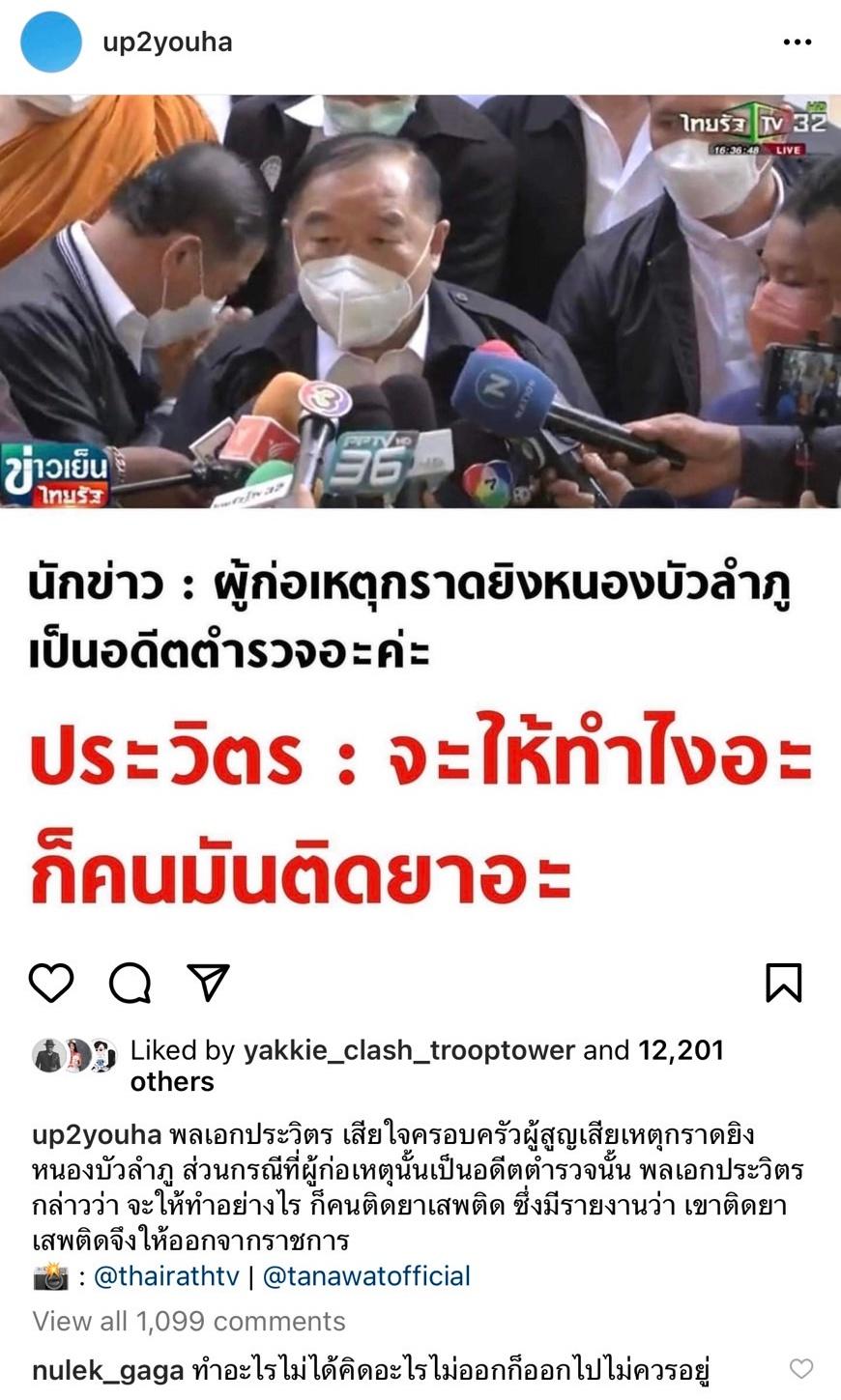841x1400 pixels.
Task: Open the up2youha username in the caption
Action: (97, 1135)
